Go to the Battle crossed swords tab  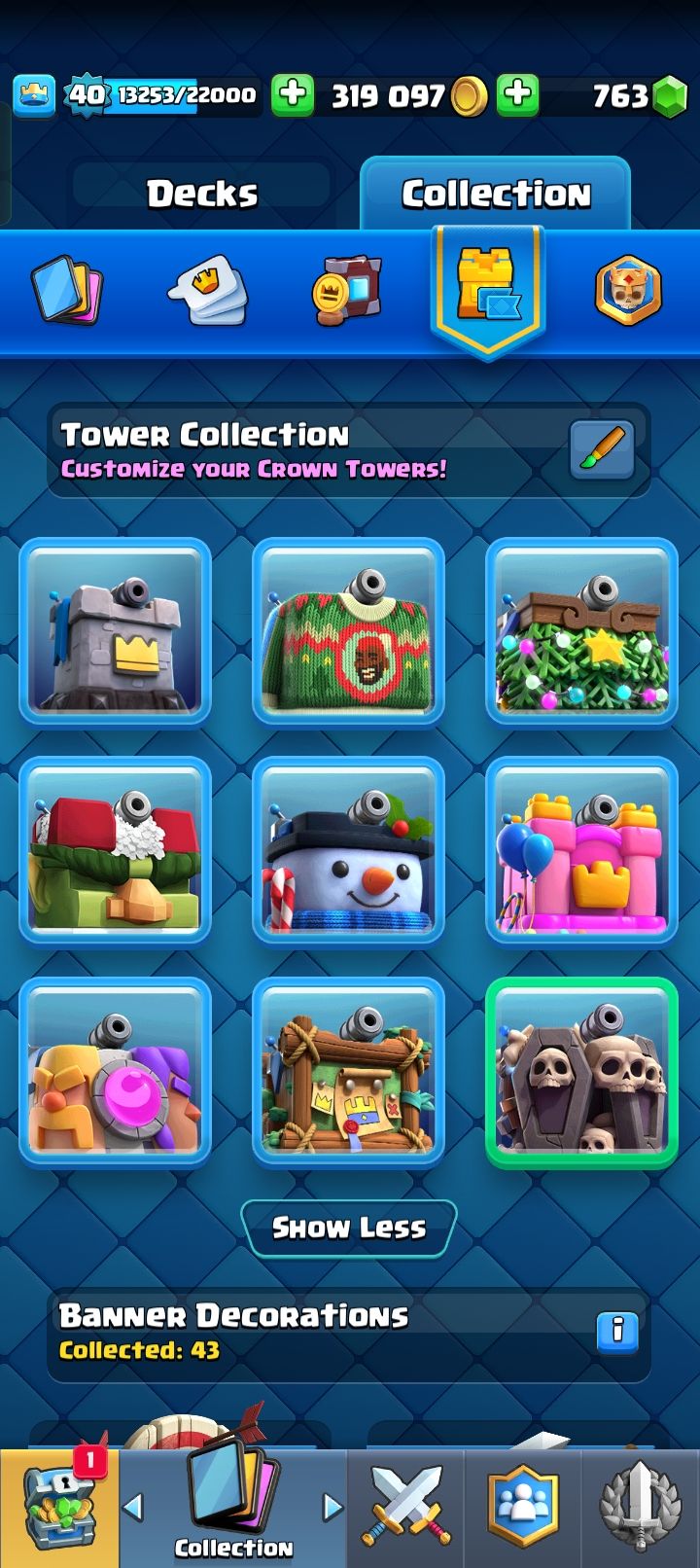coord(406,1508)
